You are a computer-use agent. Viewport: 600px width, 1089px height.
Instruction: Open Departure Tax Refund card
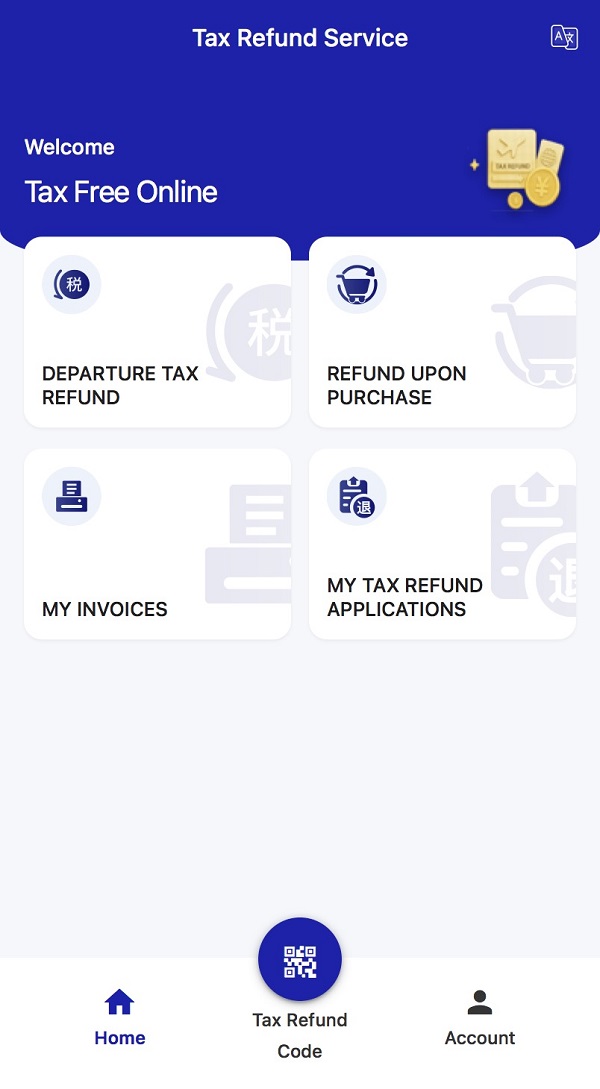tap(157, 332)
